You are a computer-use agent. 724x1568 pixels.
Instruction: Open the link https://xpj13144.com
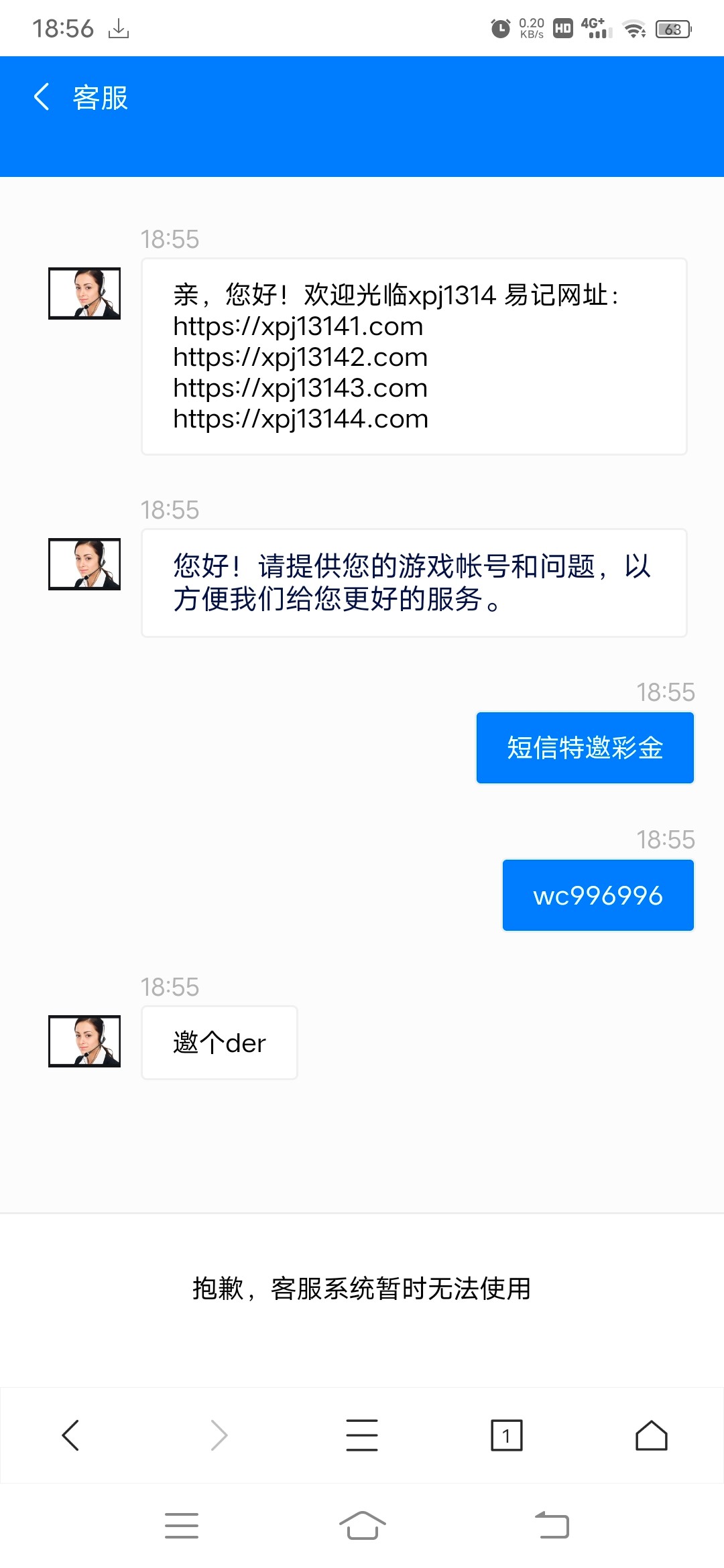tap(300, 419)
